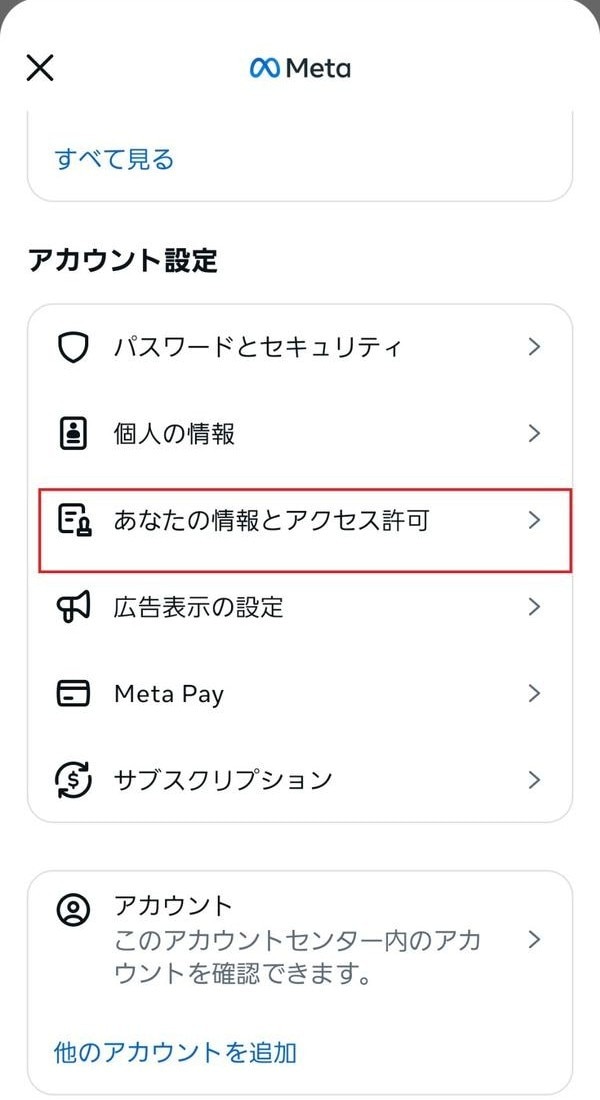Screen dimensions: 600x1100
Task: Select あなたの情報とアクセス許可
Action: [299, 520]
